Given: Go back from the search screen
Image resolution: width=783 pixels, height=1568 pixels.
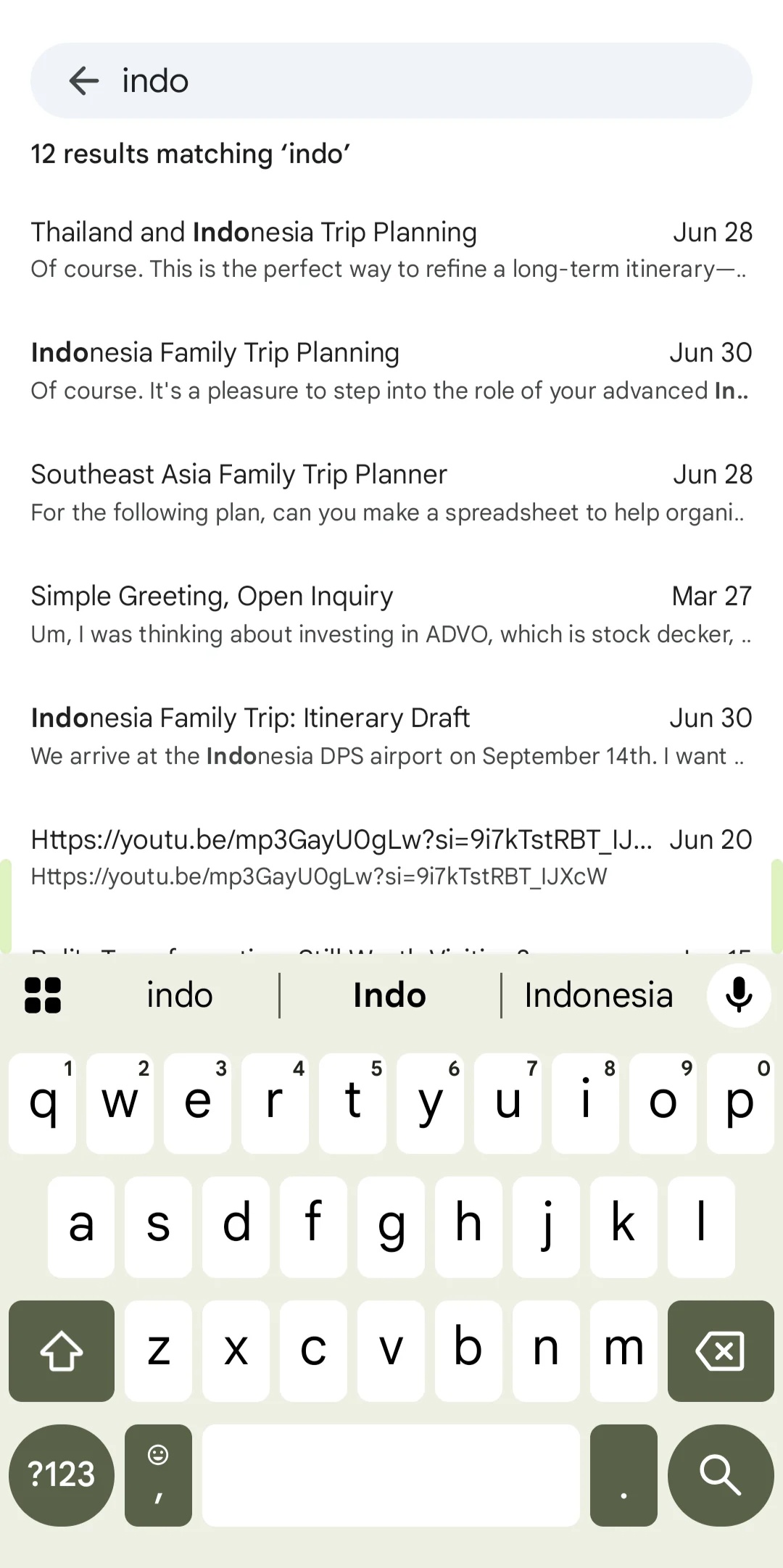Looking at the screenshot, I should [x=83, y=80].
